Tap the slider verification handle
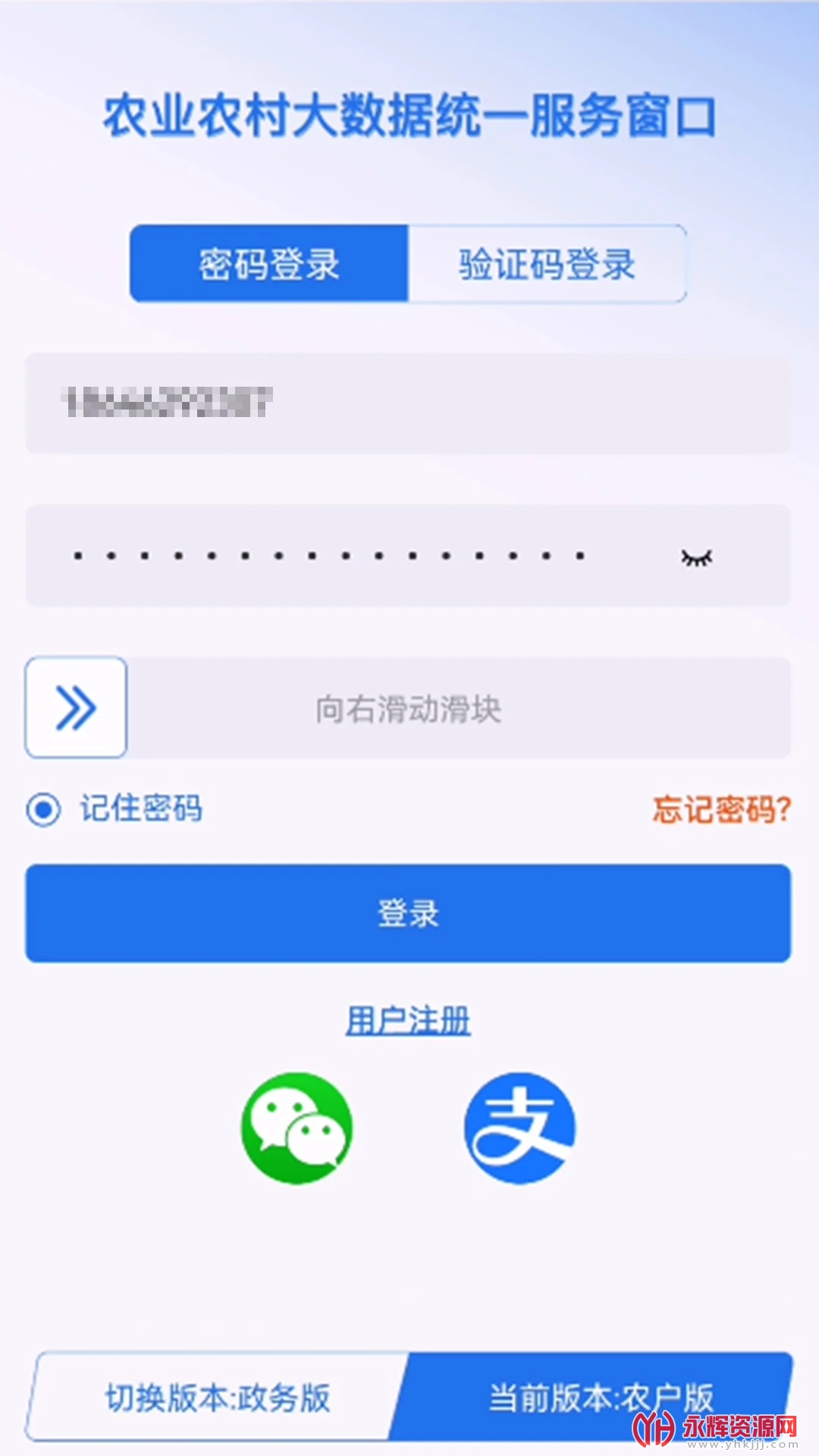The image size is (819, 1456). [76, 708]
